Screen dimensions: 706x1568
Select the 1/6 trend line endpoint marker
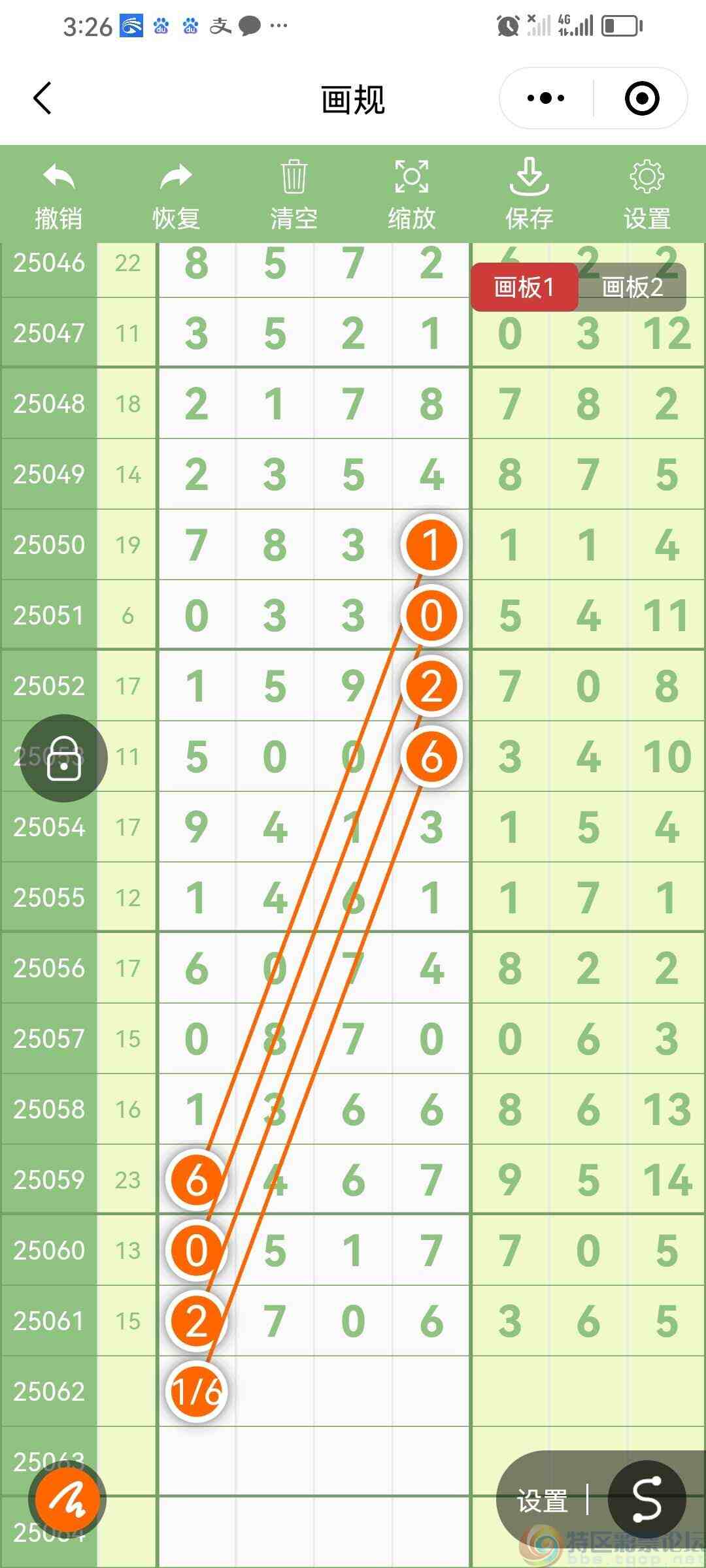195,1390
